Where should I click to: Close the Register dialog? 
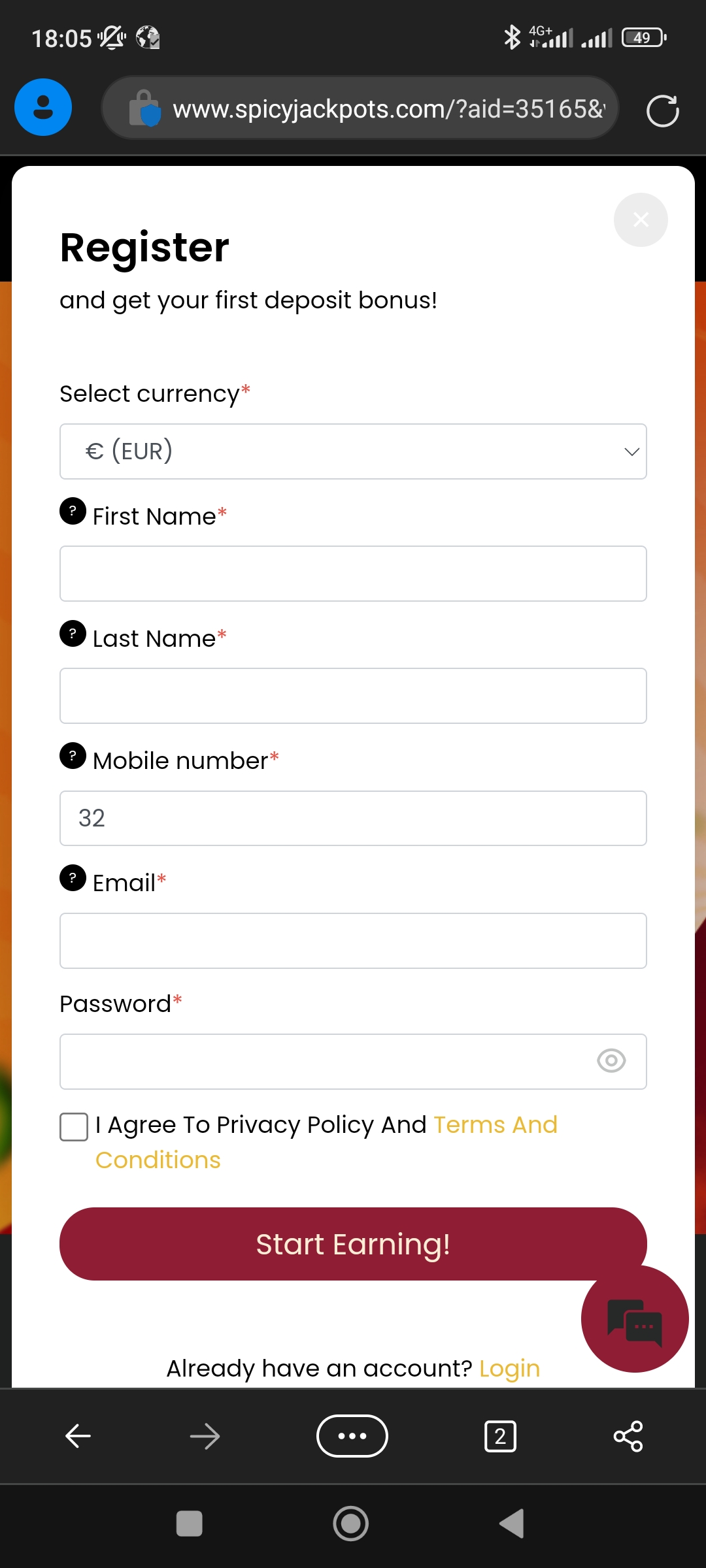[641, 220]
